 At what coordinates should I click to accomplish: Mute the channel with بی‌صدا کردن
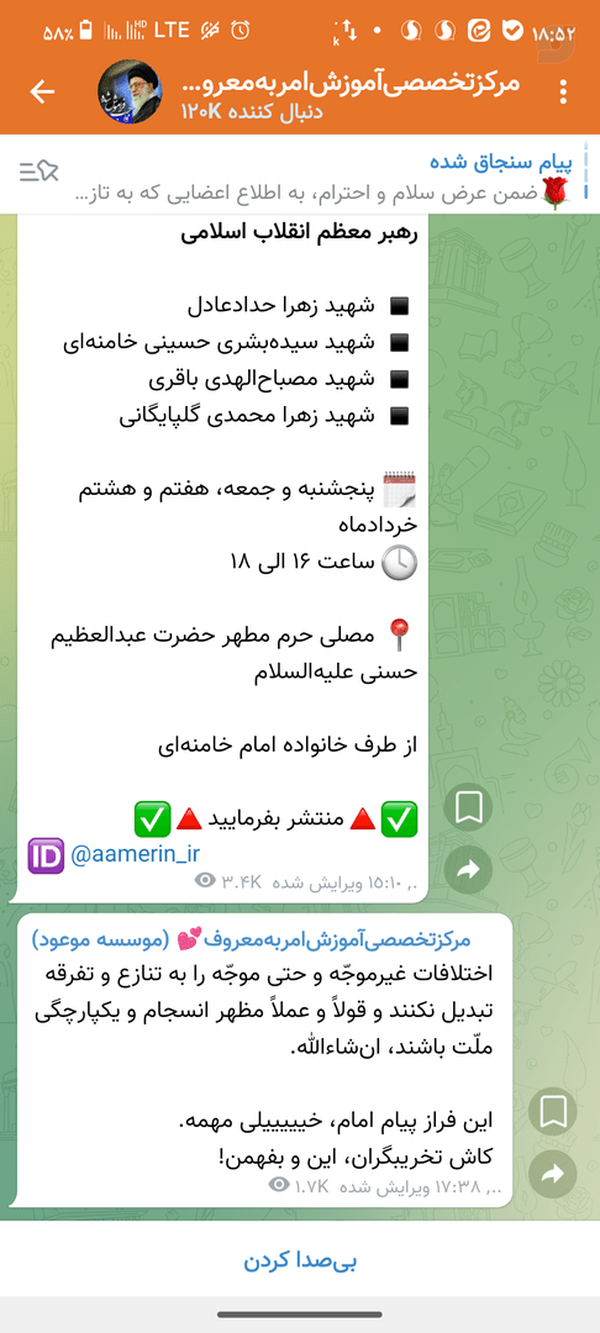pyautogui.click(x=300, y=1260)
